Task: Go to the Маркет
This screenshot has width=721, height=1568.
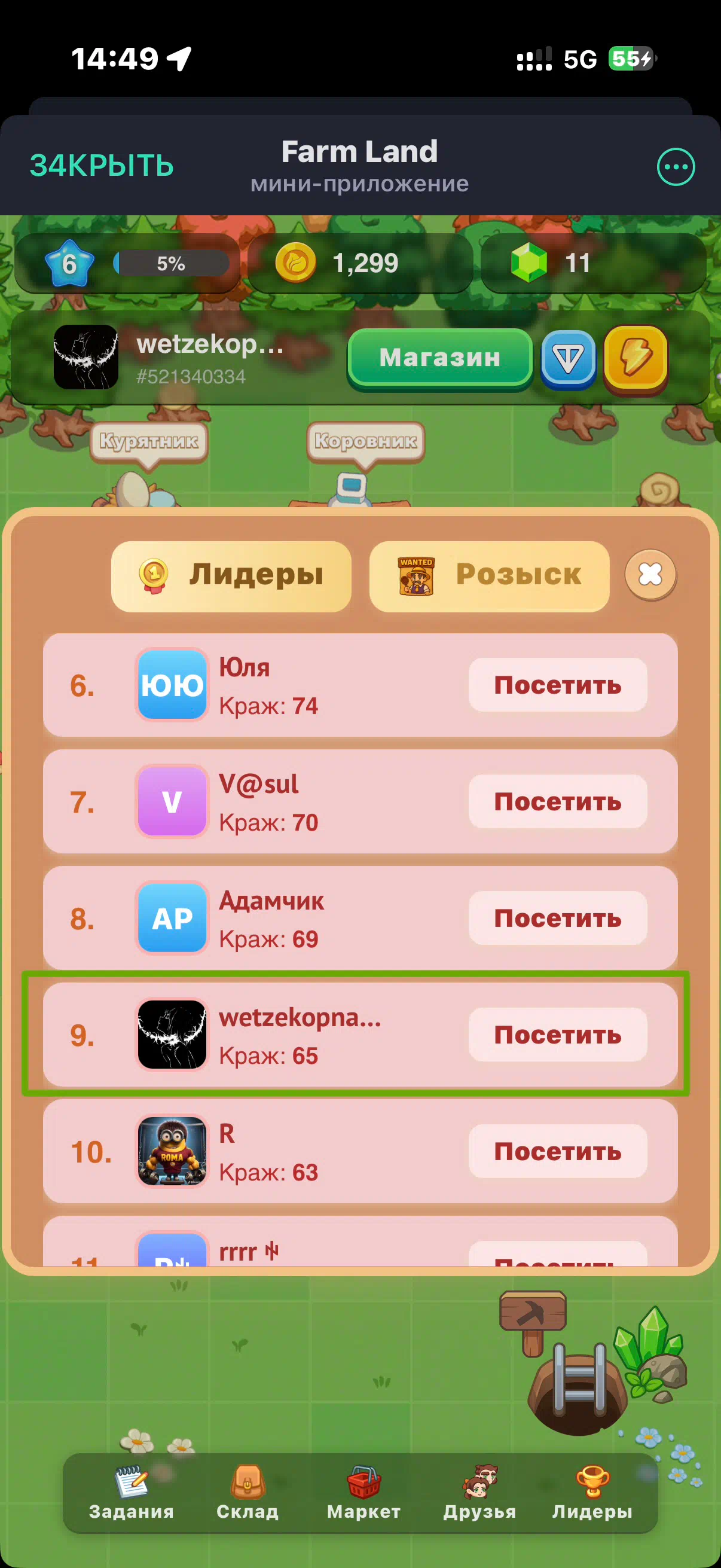Action: (x=364, y=1493)
